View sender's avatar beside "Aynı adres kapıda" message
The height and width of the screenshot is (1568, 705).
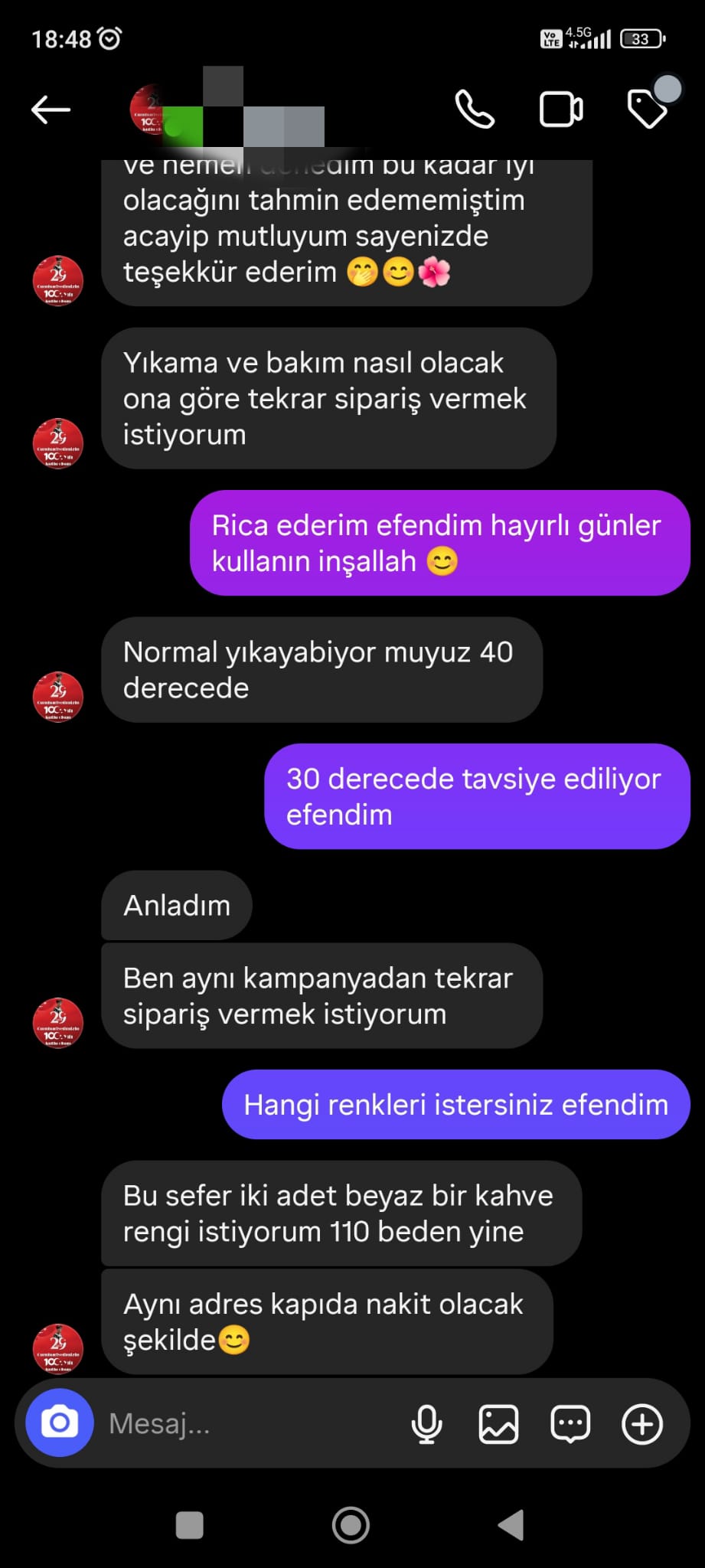pyautogui.click(x=58, y=1347)
